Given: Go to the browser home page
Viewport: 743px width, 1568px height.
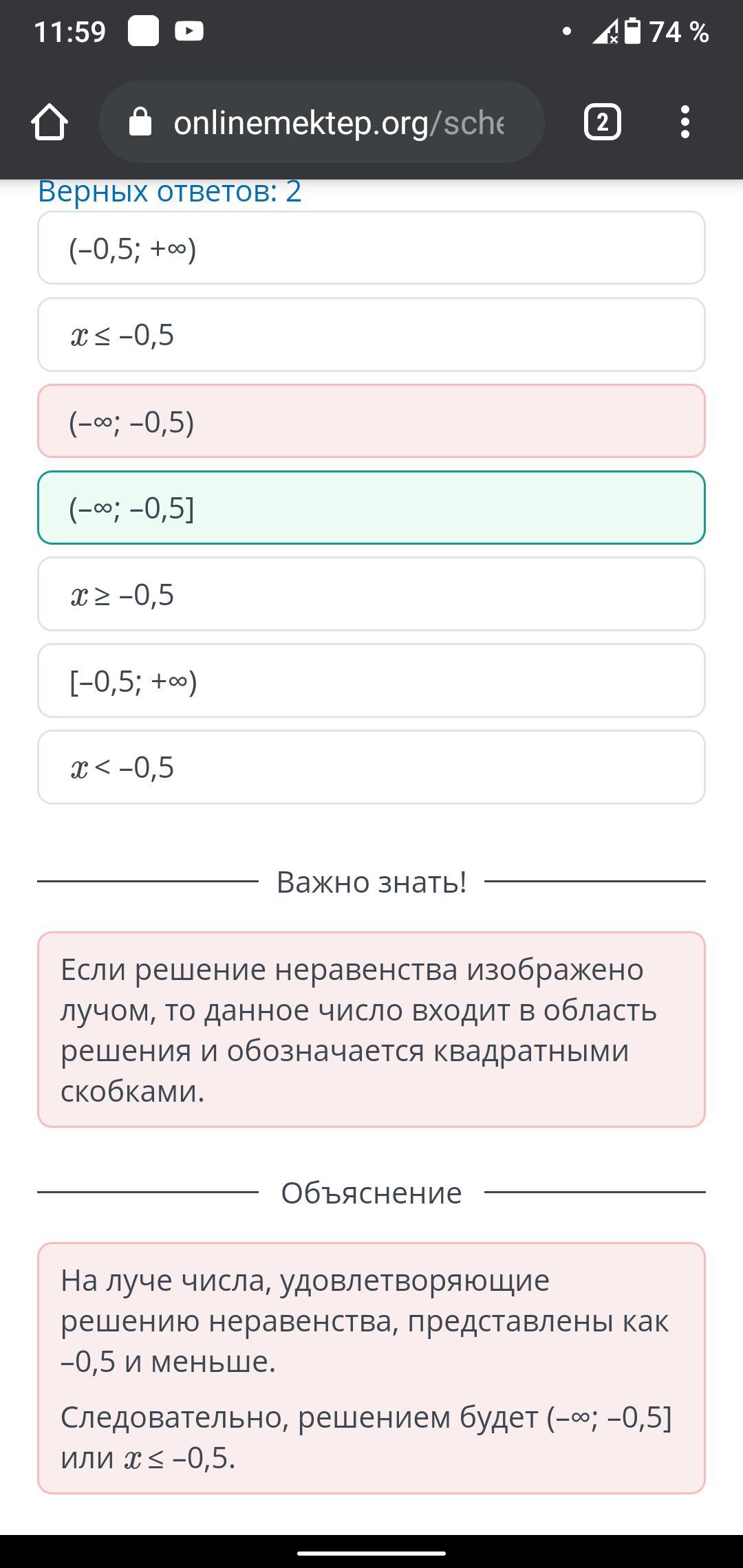Looking at the screenshot, I should pos(50,122).
